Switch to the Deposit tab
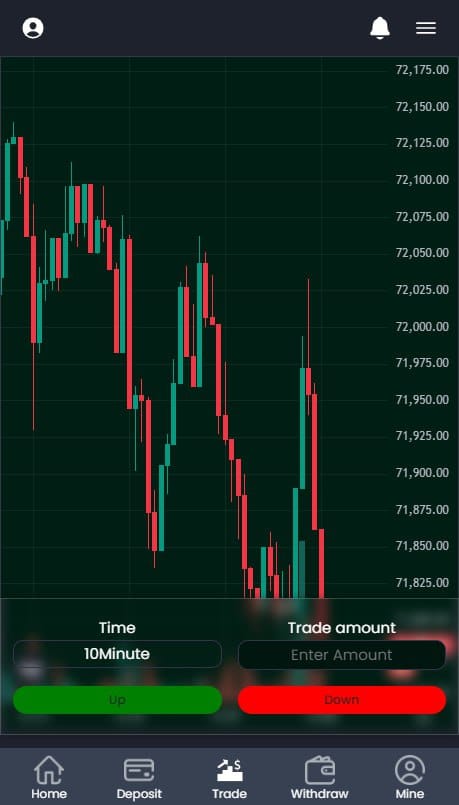Viewport: 459px width, 805px height. coord(139,777)
